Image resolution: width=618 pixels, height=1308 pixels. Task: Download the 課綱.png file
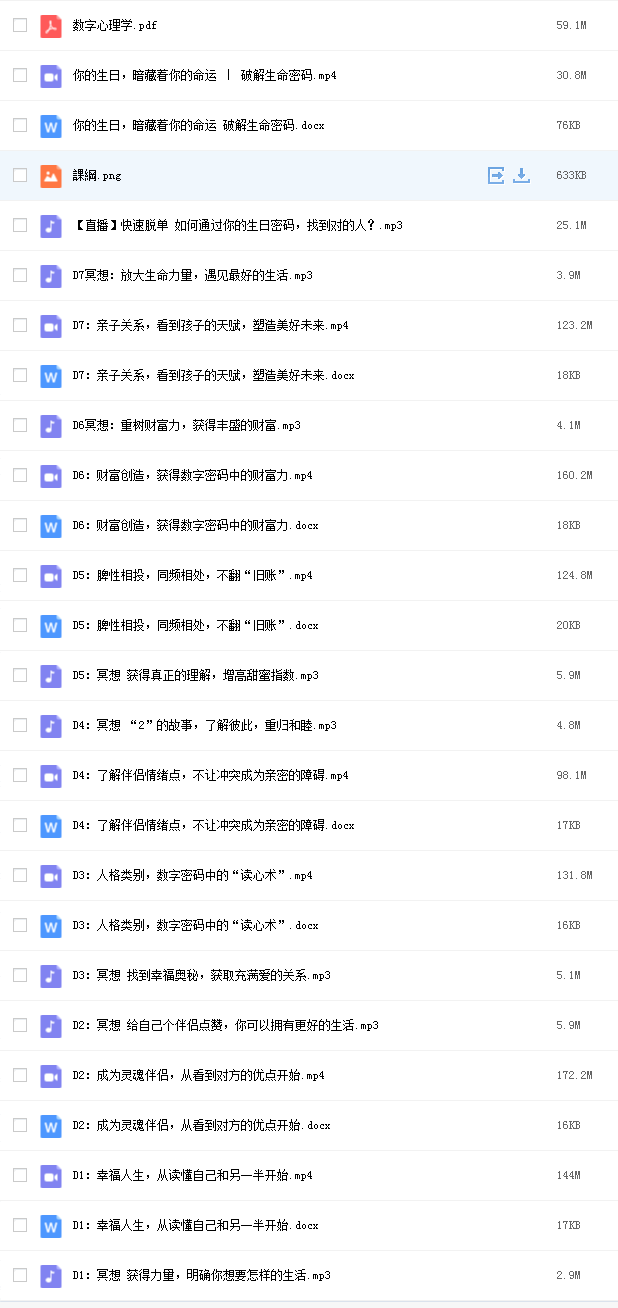pos(521,175)
